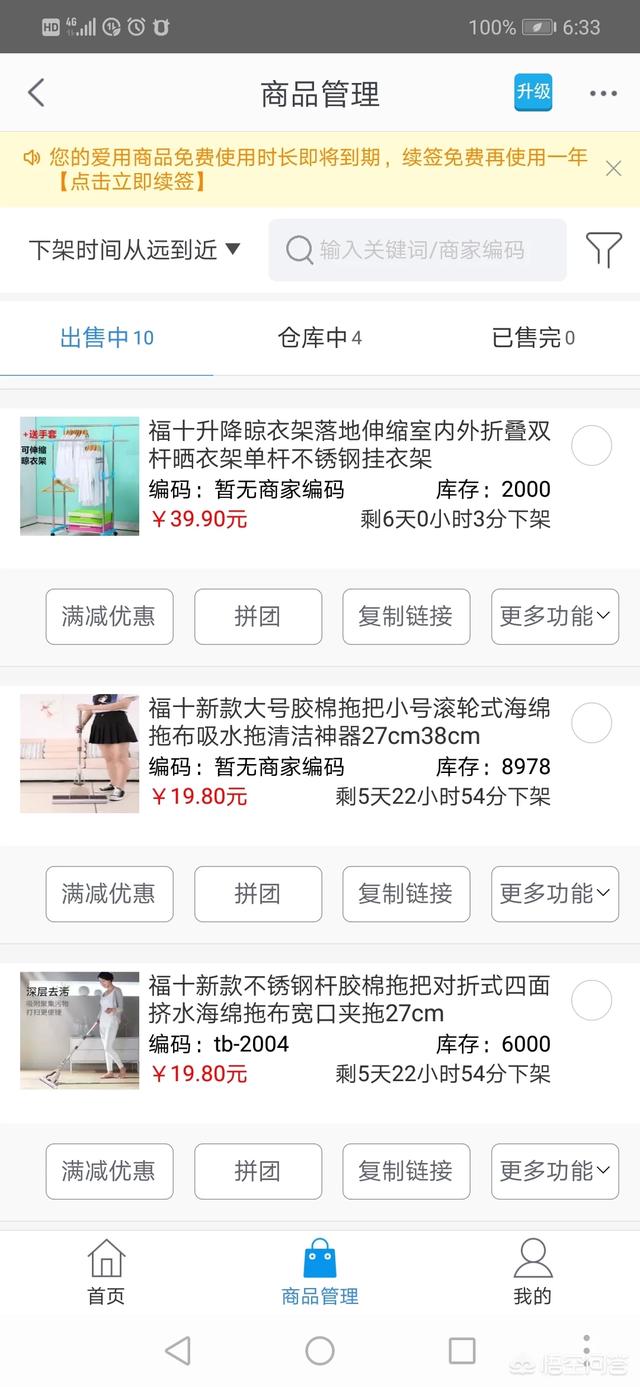This screenshot has height=1387, width=640.
Task: Open the three-dot overflow menu
Action: 603,94
